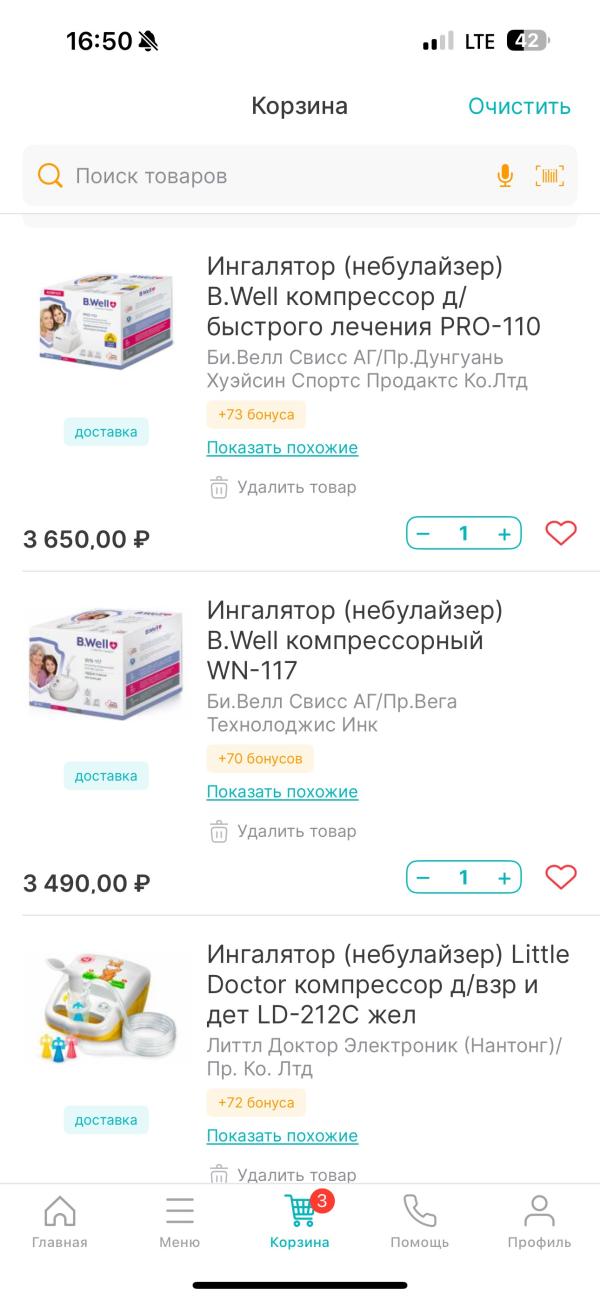Open the Little Doctor LD-212C product image
This screenshot has width=600, height=1300.
tap(106, 1010)
